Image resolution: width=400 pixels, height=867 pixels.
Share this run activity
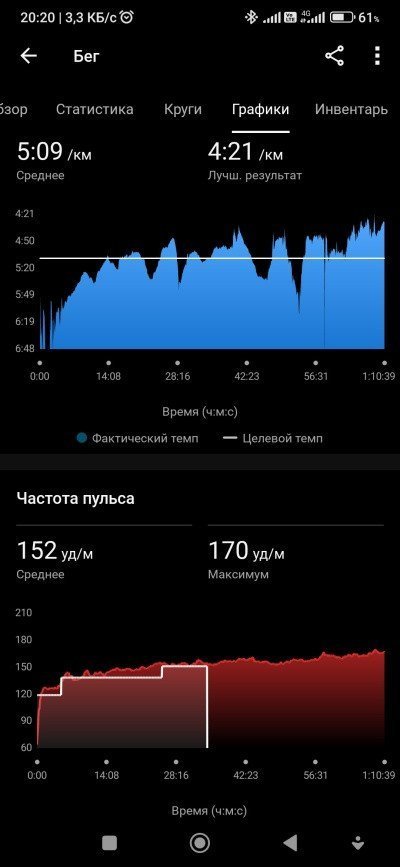point(334,56)
